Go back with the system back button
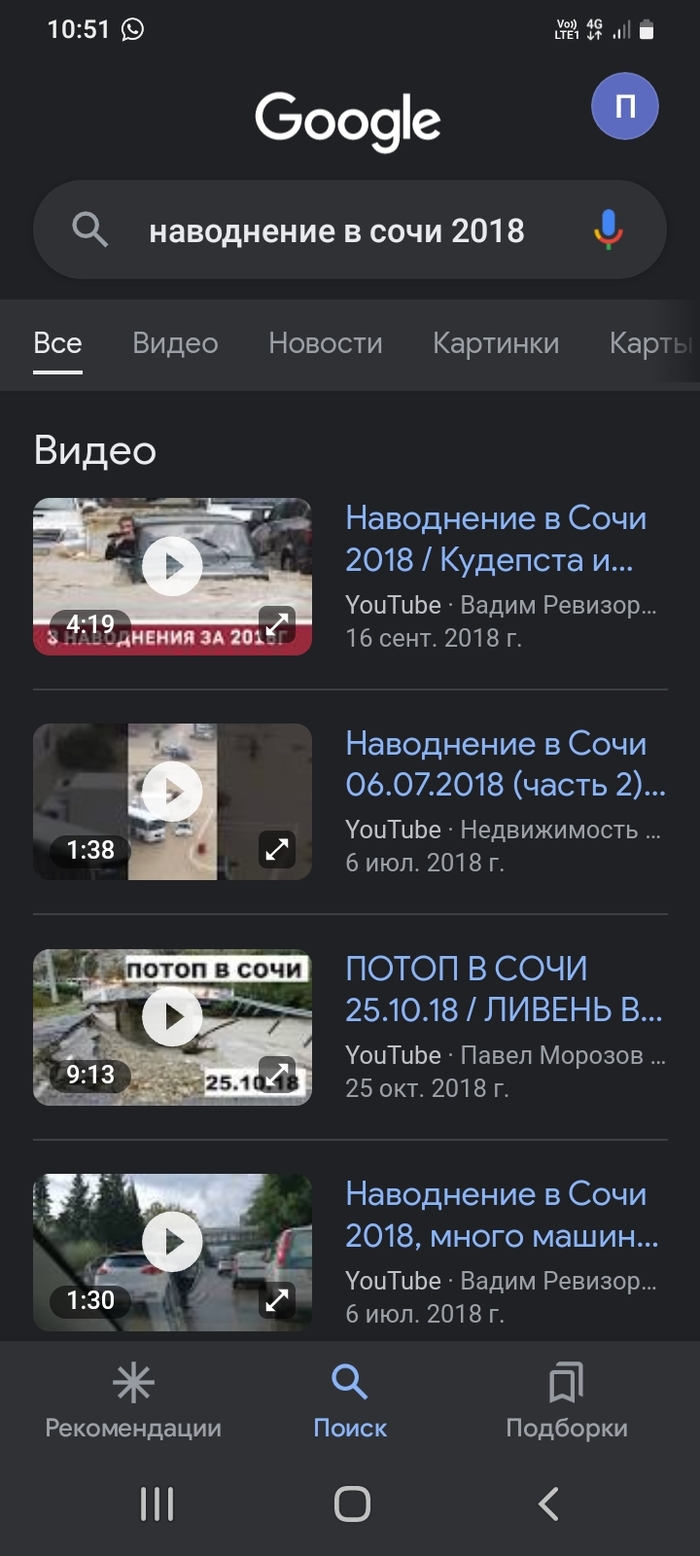 tap(547, 1504)
